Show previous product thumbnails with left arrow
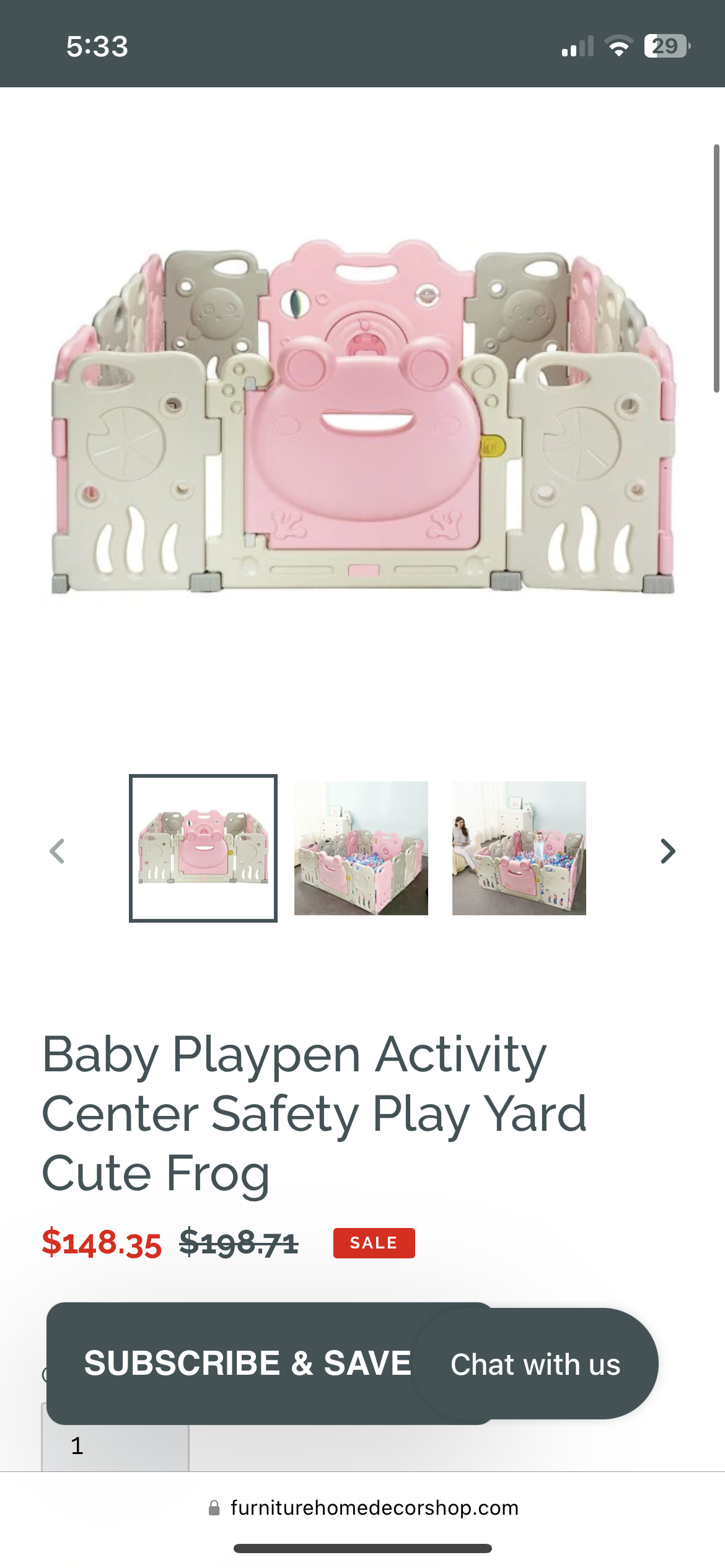This screenshot has height=1568, width=725. click(x=57, y=851)
